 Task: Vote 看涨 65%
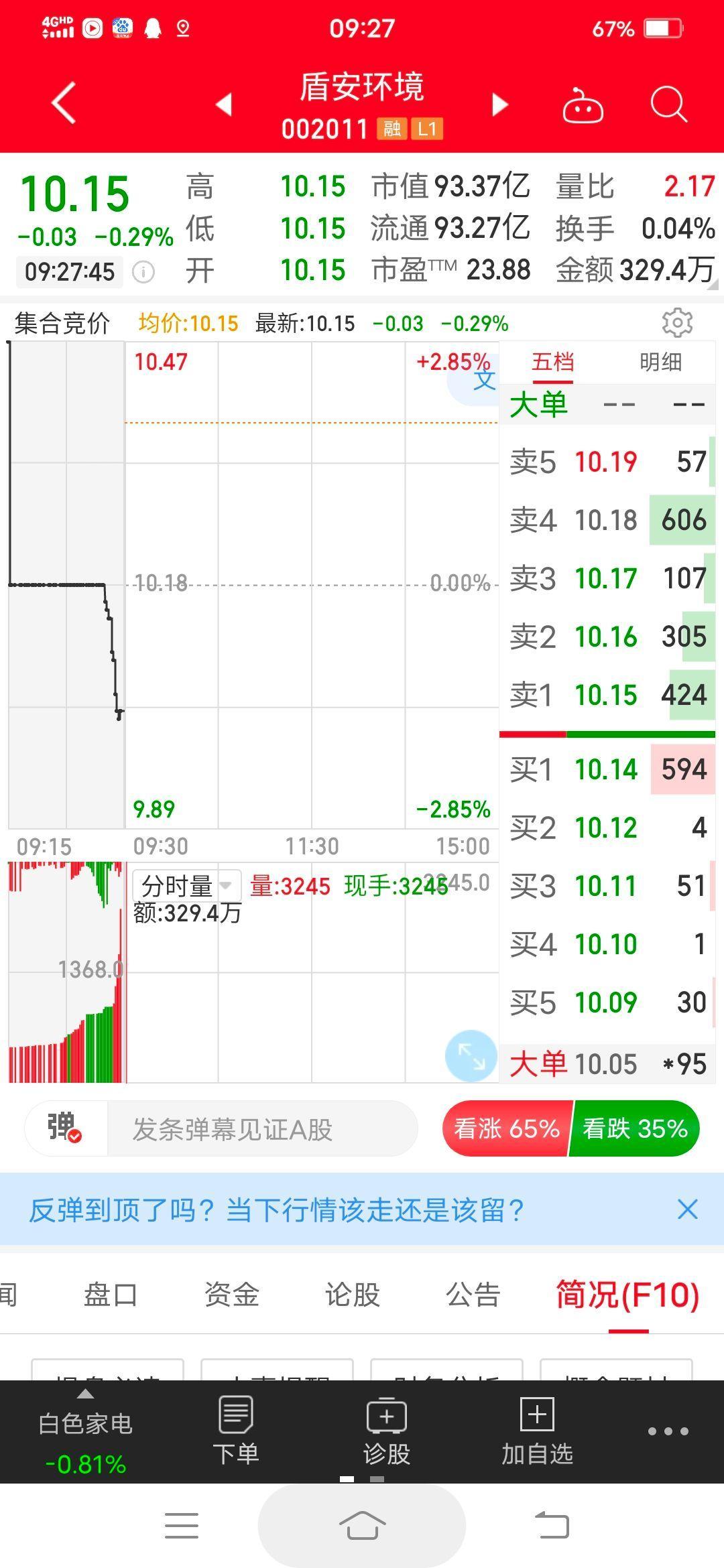click(x=507, y=1128)
